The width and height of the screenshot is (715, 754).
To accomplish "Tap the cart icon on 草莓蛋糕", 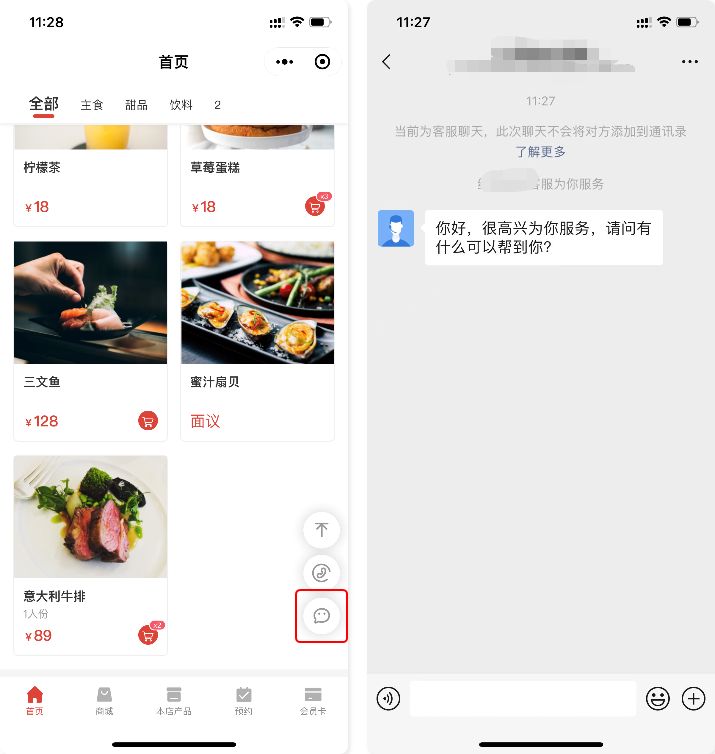I will 315,207.
